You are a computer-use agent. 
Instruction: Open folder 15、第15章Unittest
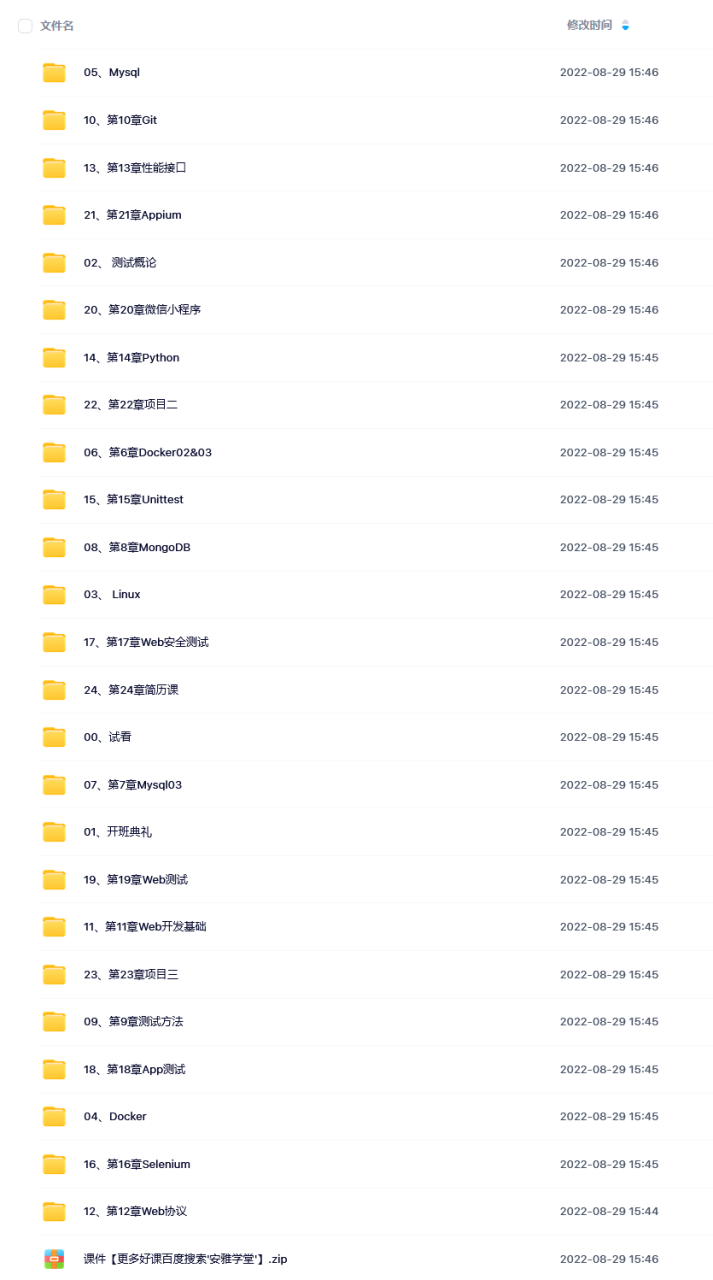133,500
